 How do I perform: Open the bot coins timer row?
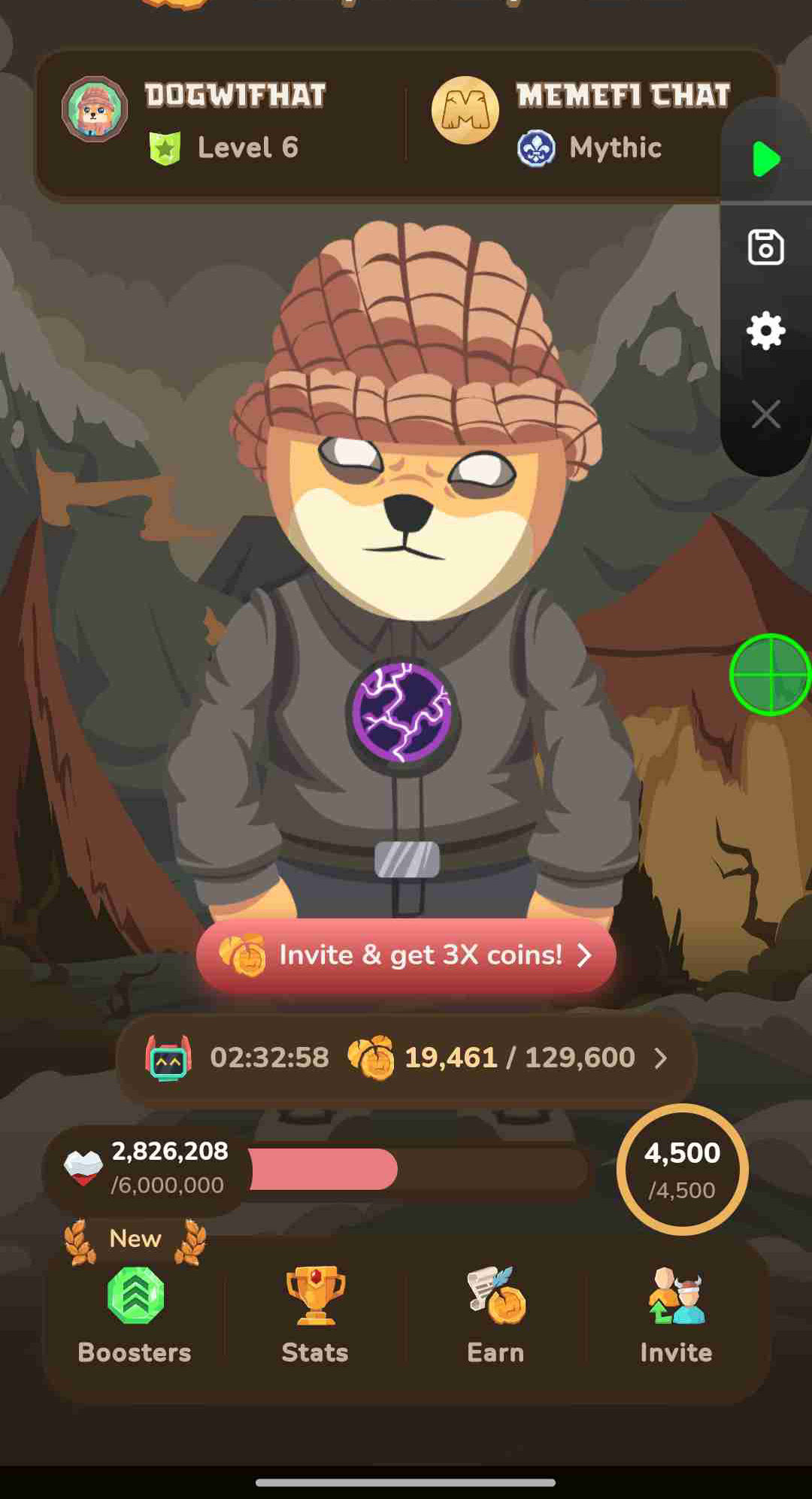tap(406, 1058)
